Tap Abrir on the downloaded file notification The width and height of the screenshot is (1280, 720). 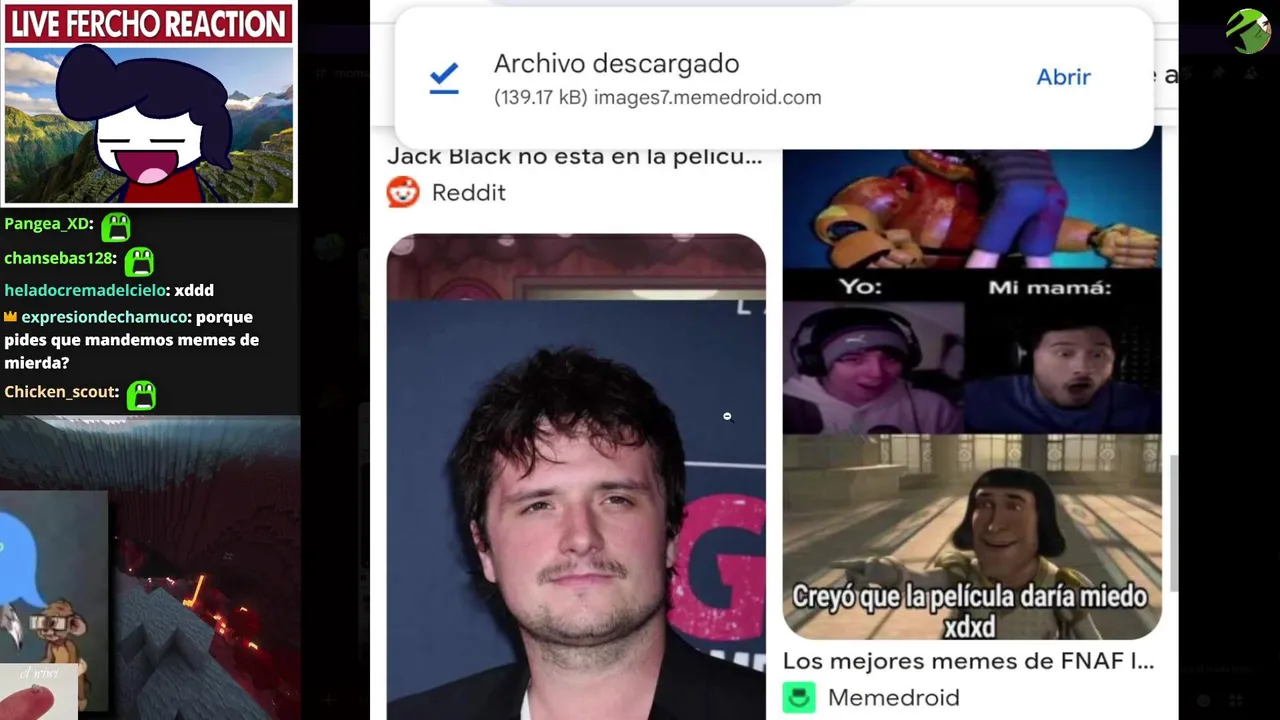(x=1063, y=77)
